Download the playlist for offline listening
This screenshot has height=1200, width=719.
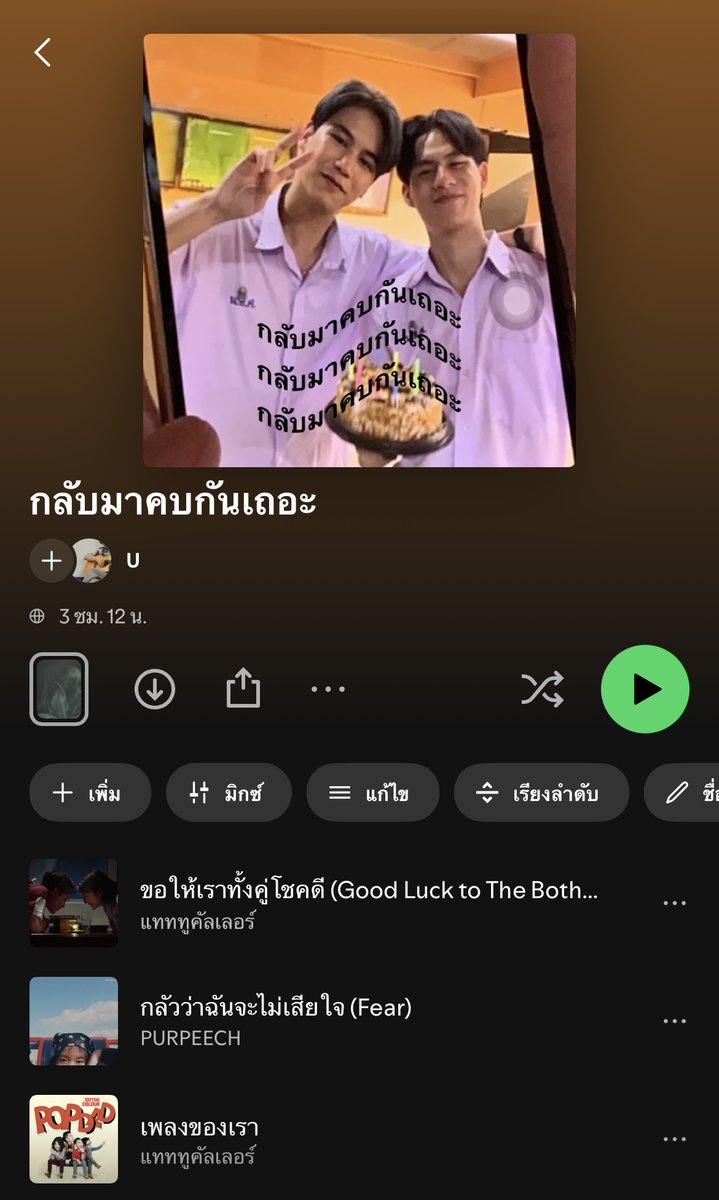coord(155,689)
